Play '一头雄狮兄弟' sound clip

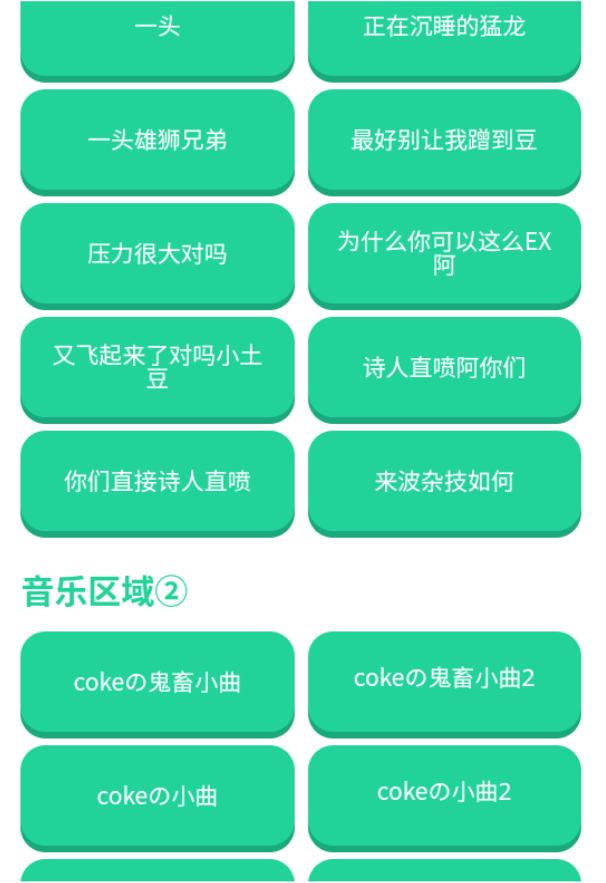point(157,140)
